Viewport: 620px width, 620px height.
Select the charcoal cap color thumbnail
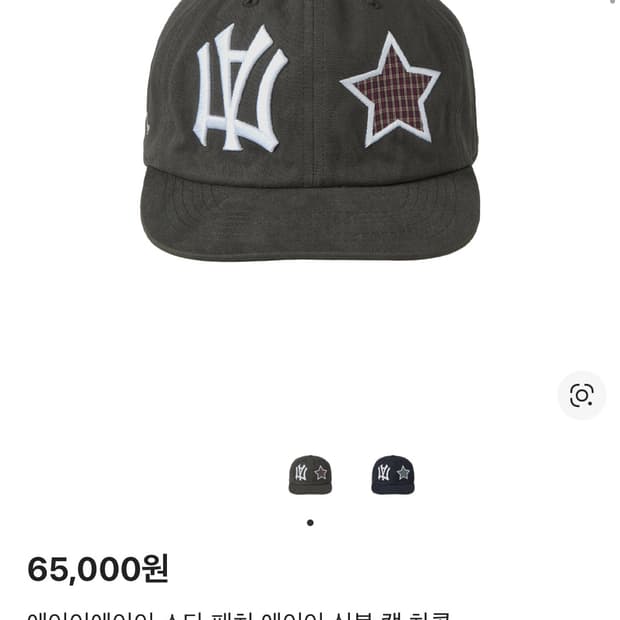click(x=310, y=474)
